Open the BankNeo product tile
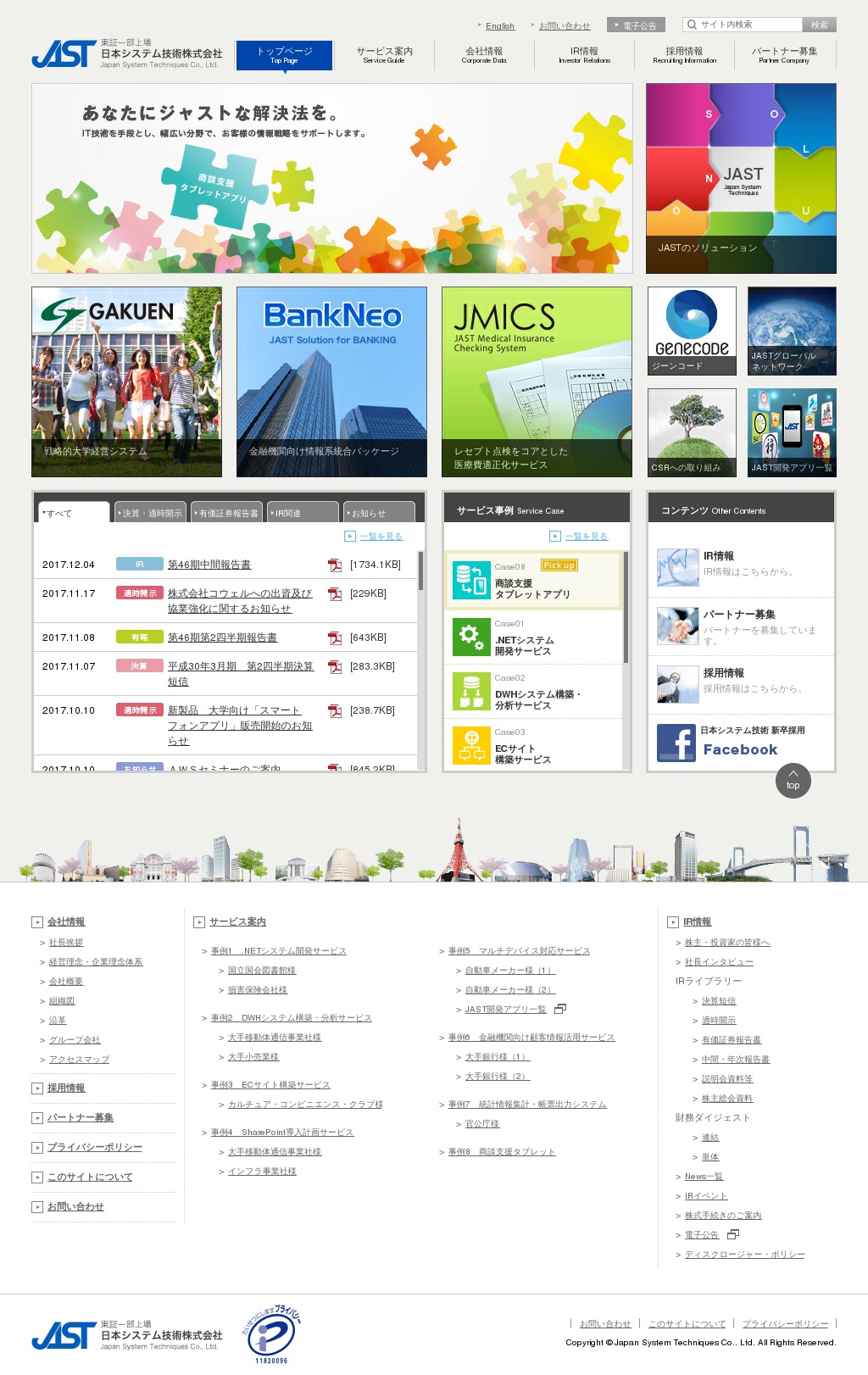The width and height of the screenshot is (868, 1375). (x=331, y=381)
